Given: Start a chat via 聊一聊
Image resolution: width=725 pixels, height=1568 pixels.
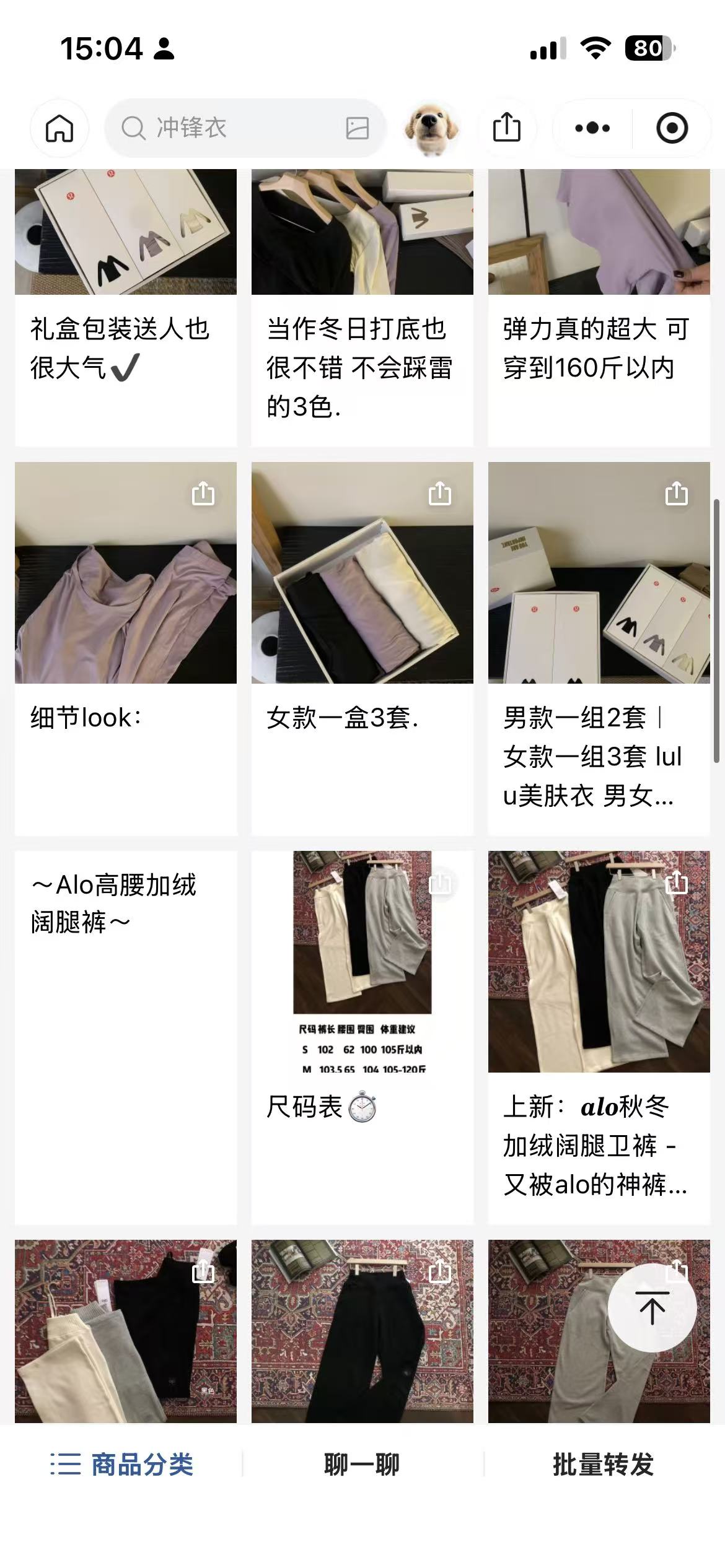Looking at the screenshot, I should [362, 1465].
